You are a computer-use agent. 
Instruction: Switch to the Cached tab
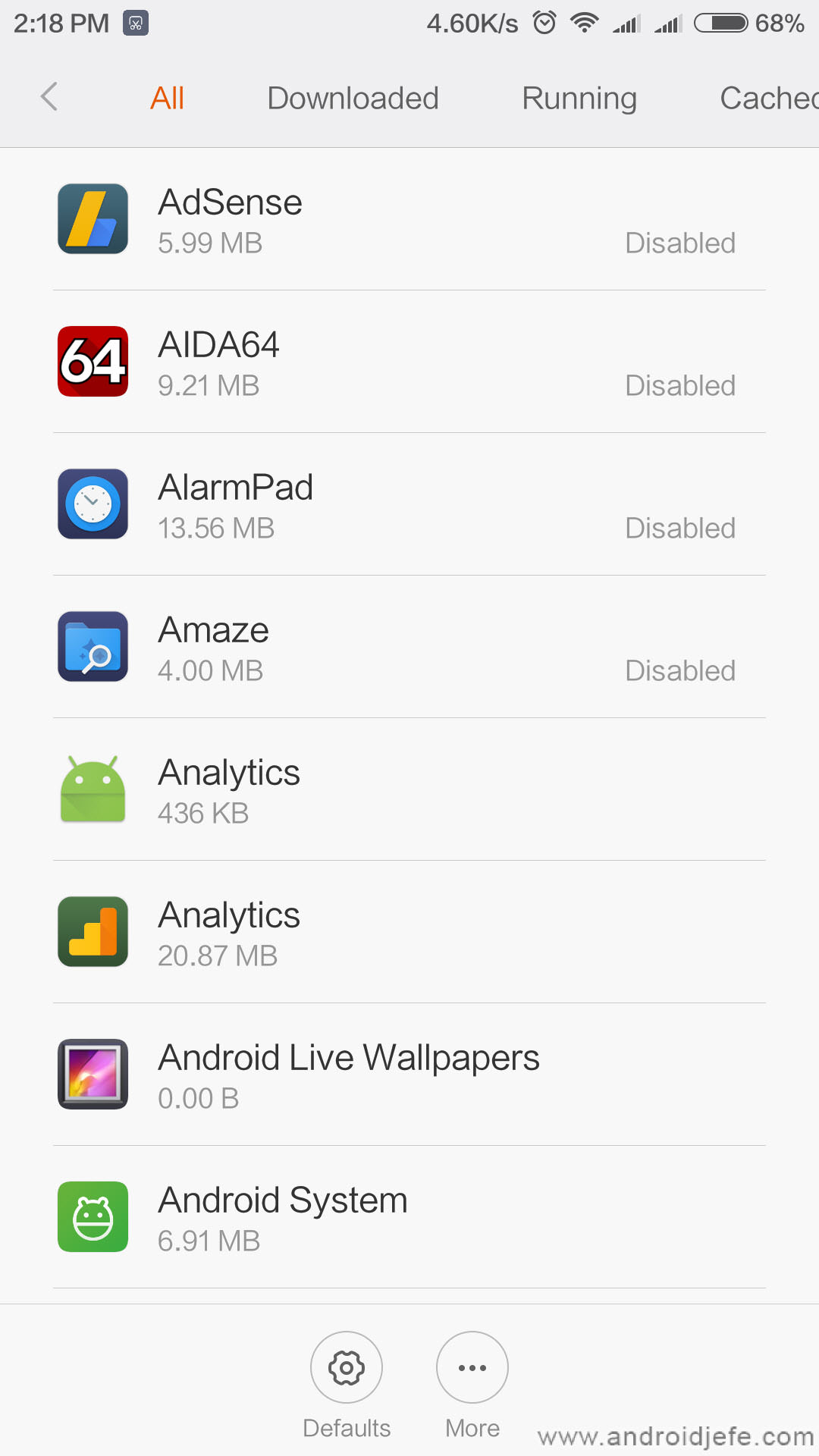click(767, 99)
